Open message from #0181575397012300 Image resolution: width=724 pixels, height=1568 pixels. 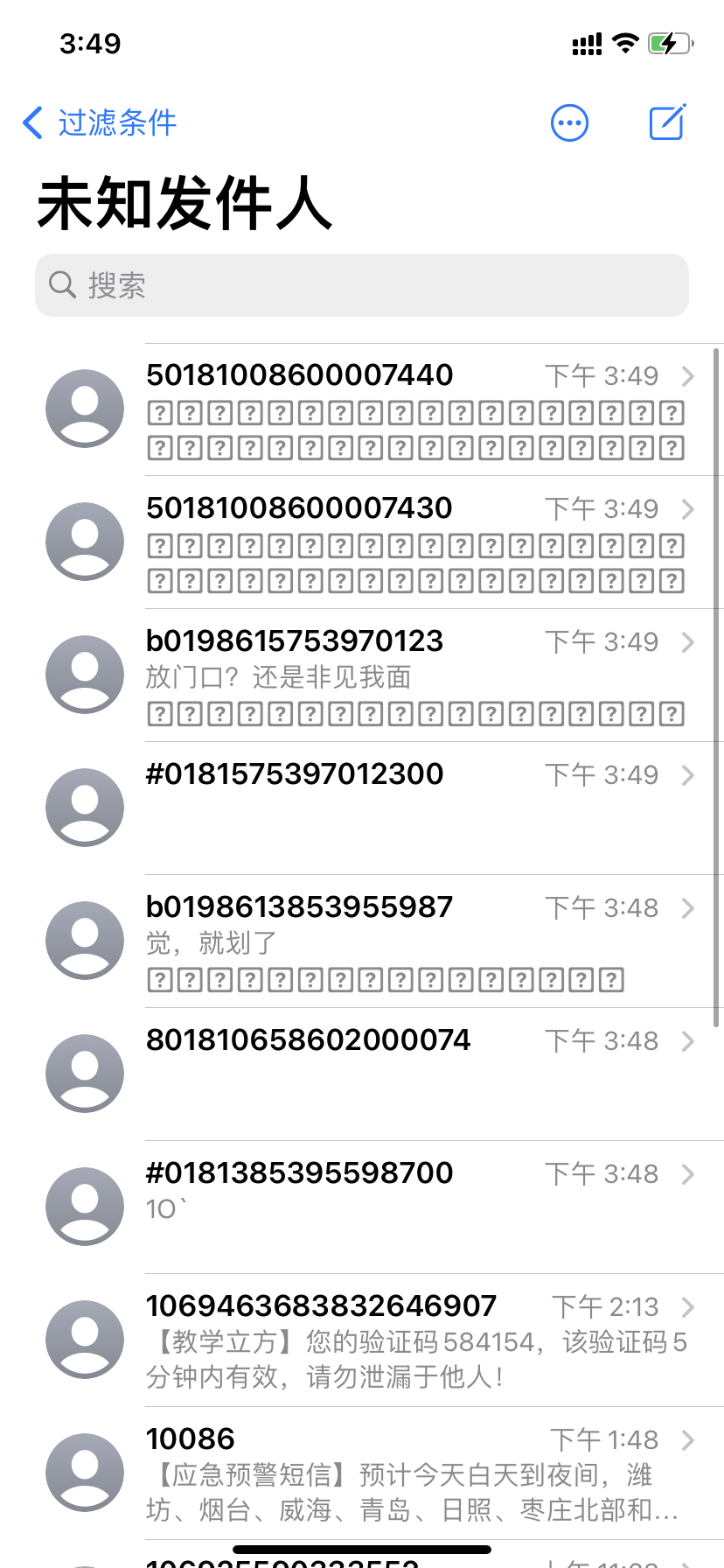tap(416, 808)
